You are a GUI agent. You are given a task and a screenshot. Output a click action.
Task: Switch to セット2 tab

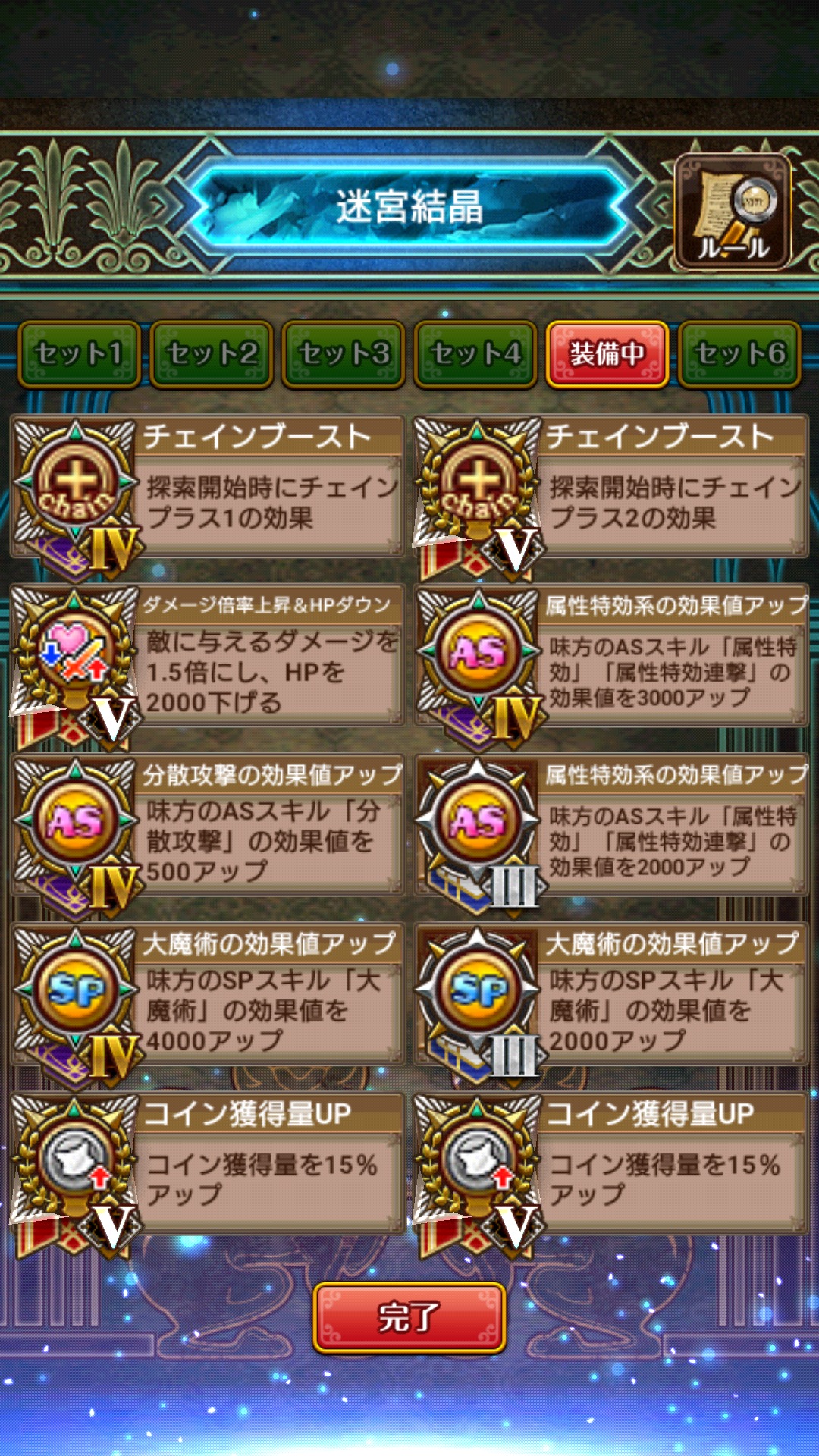coord(212,354)
